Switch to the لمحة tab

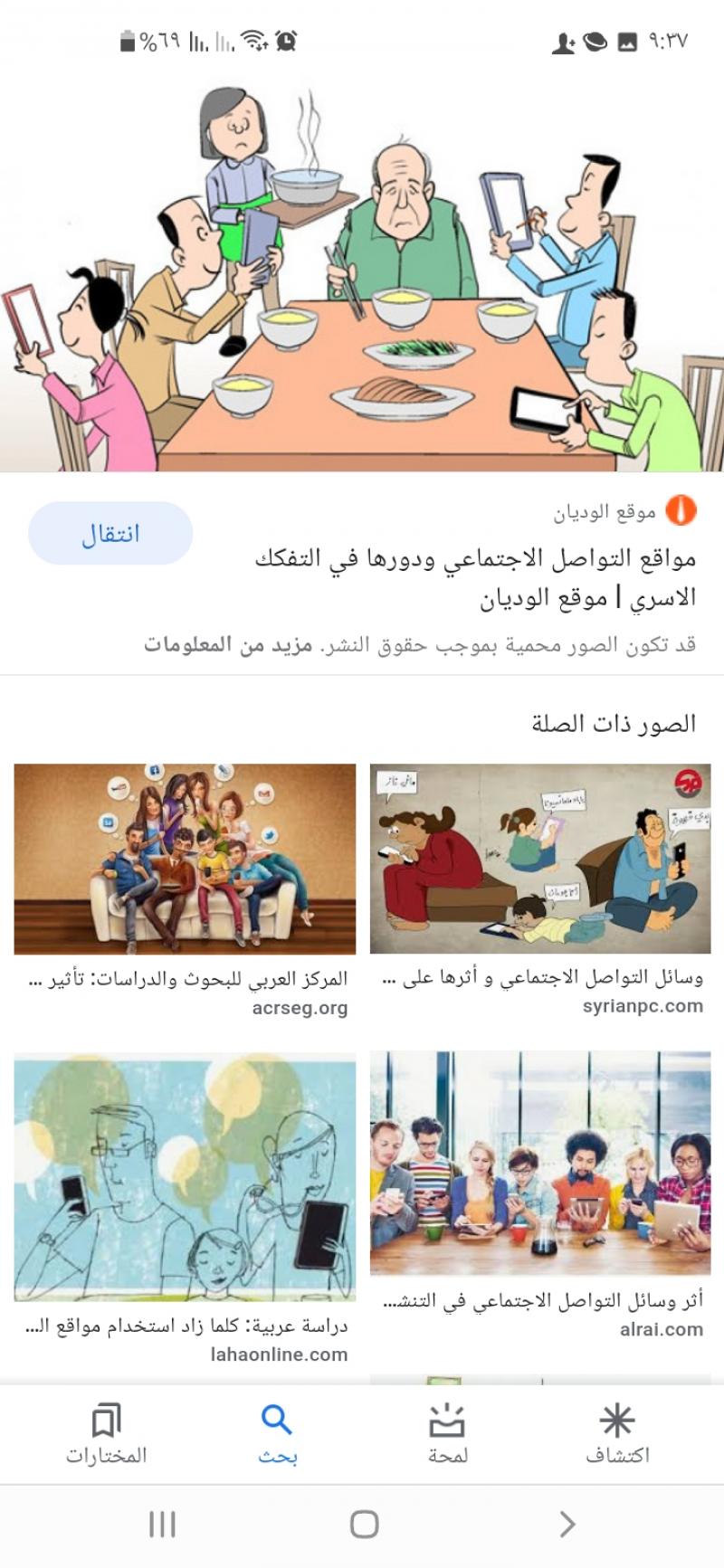(x=447, y=1435)
